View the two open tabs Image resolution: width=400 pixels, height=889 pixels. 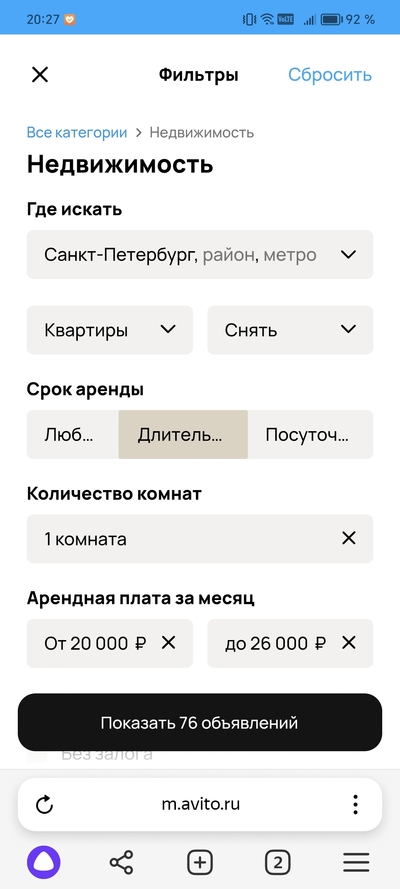point(278,863)
